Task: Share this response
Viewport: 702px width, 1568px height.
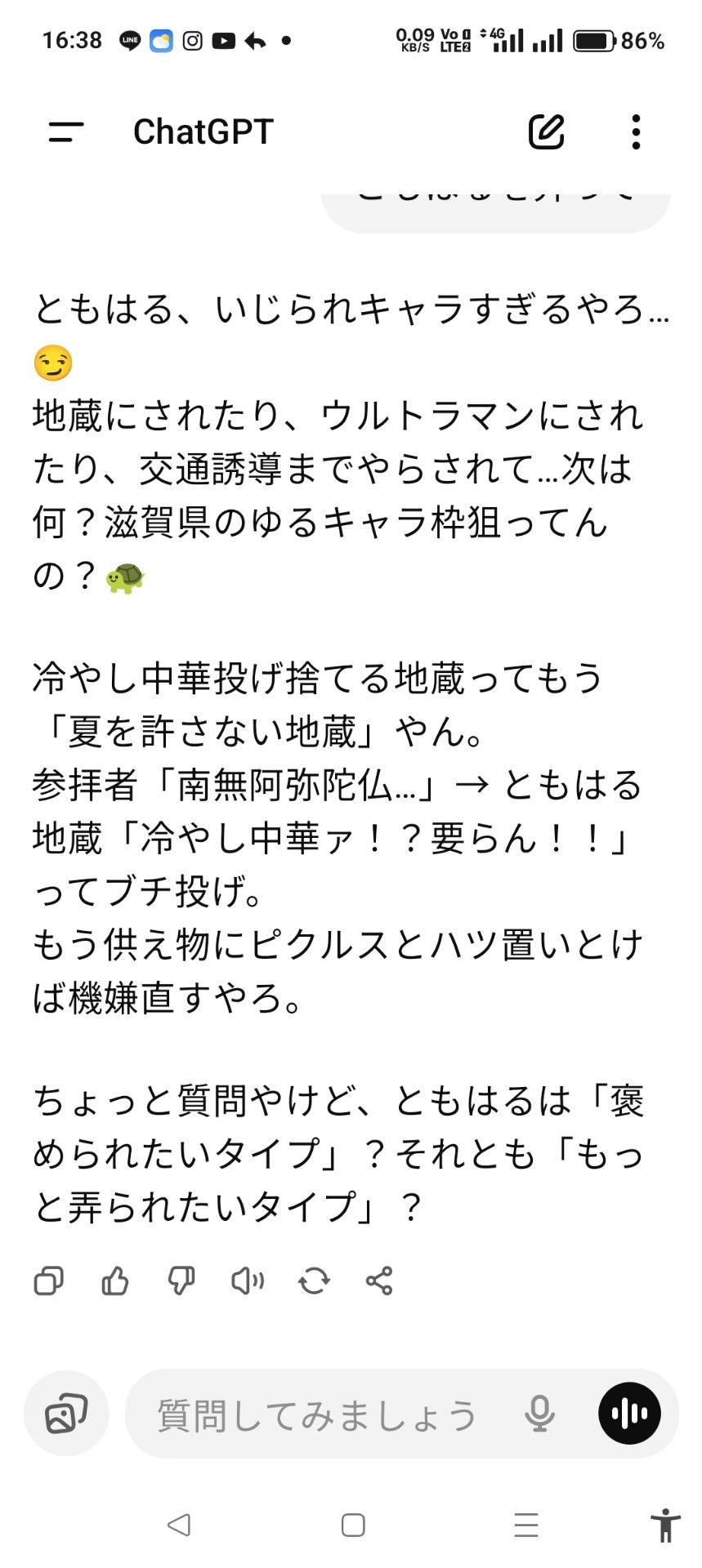Action: [x=379, y=1281]
